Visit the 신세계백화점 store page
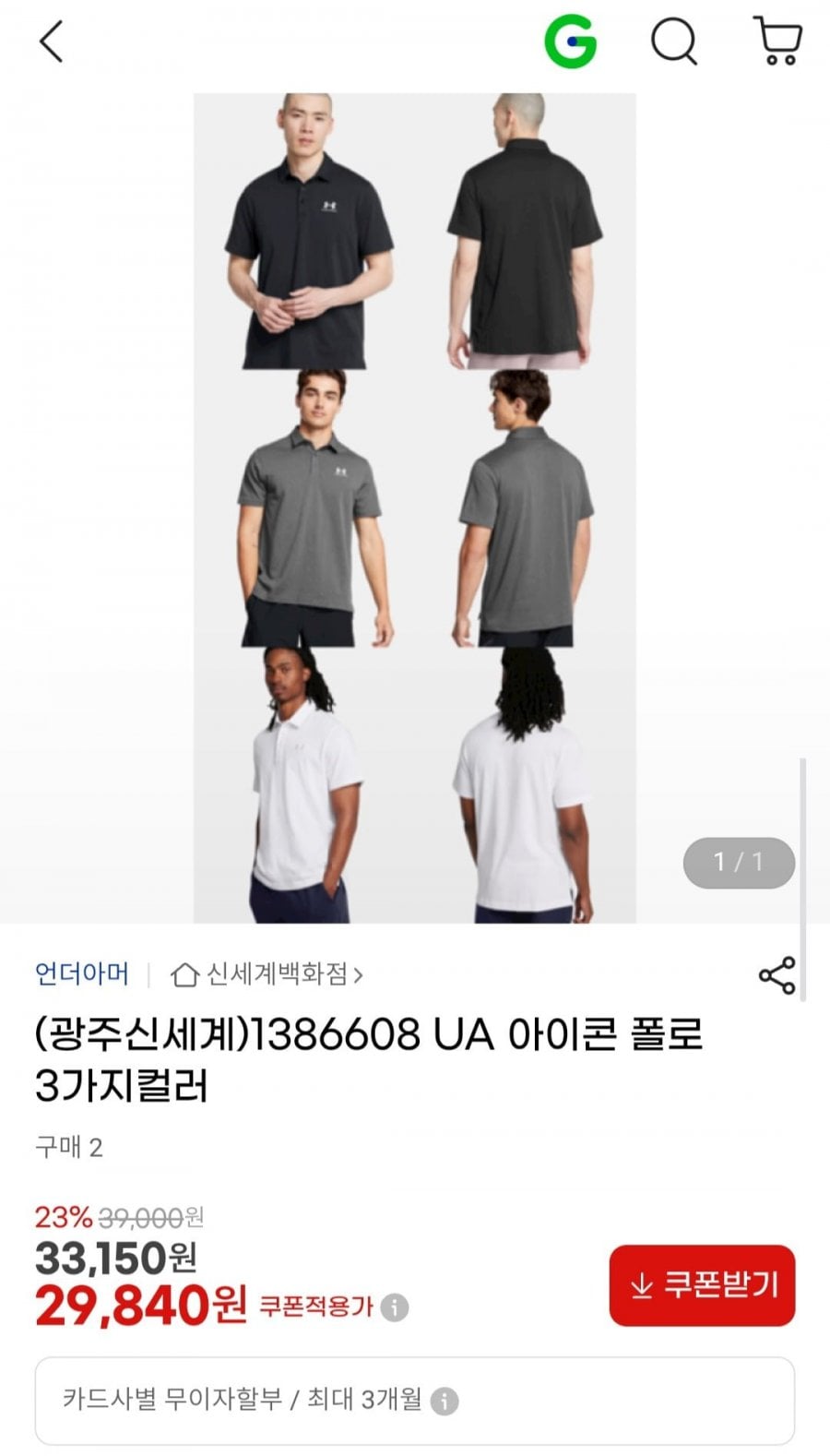830x1456 pixels. click(x=267, y=974)
